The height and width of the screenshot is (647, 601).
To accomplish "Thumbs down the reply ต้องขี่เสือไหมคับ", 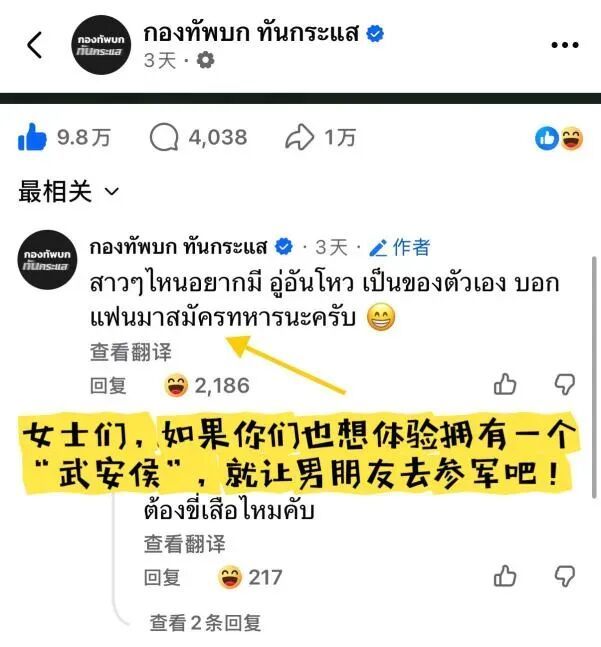I will coord(565,577).
